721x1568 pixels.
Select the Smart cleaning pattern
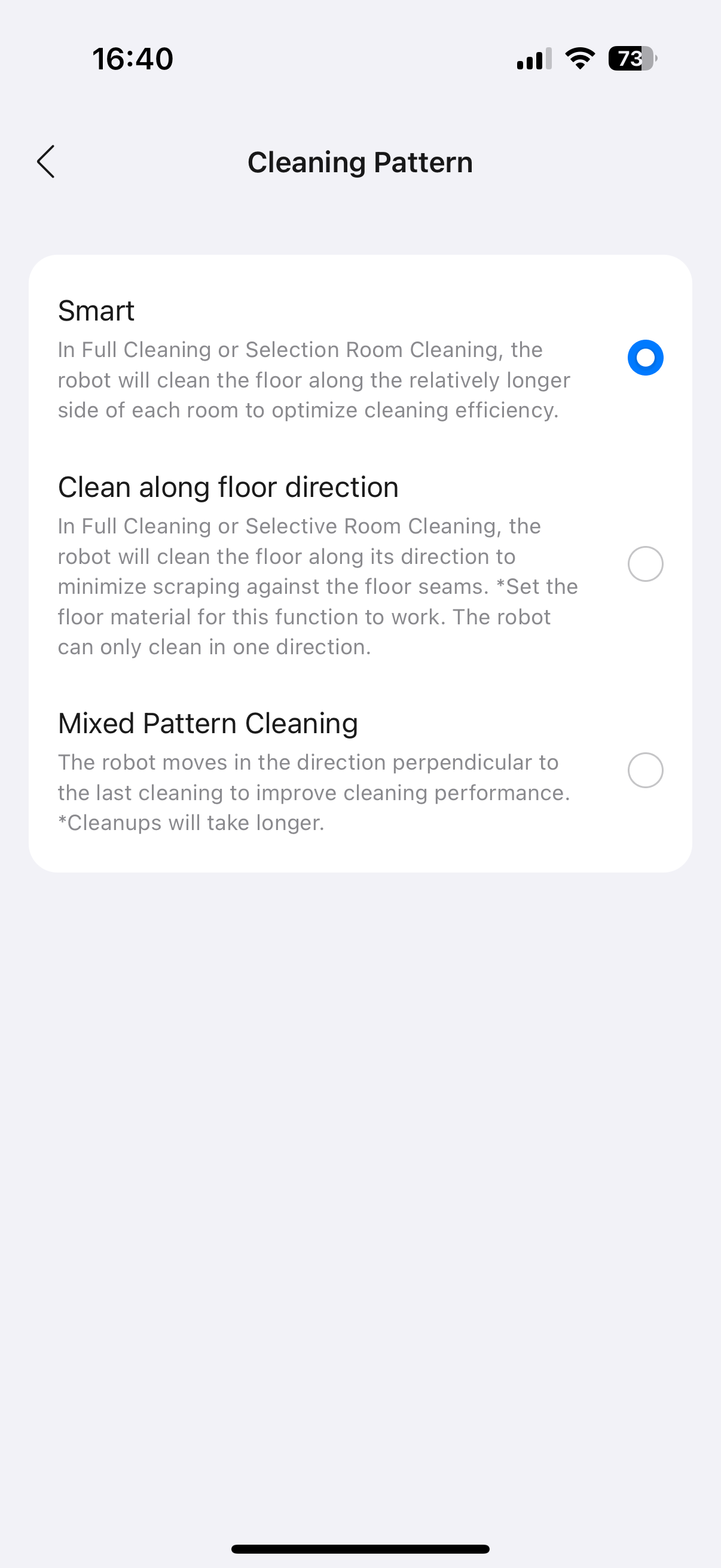(x=645, y=358)
